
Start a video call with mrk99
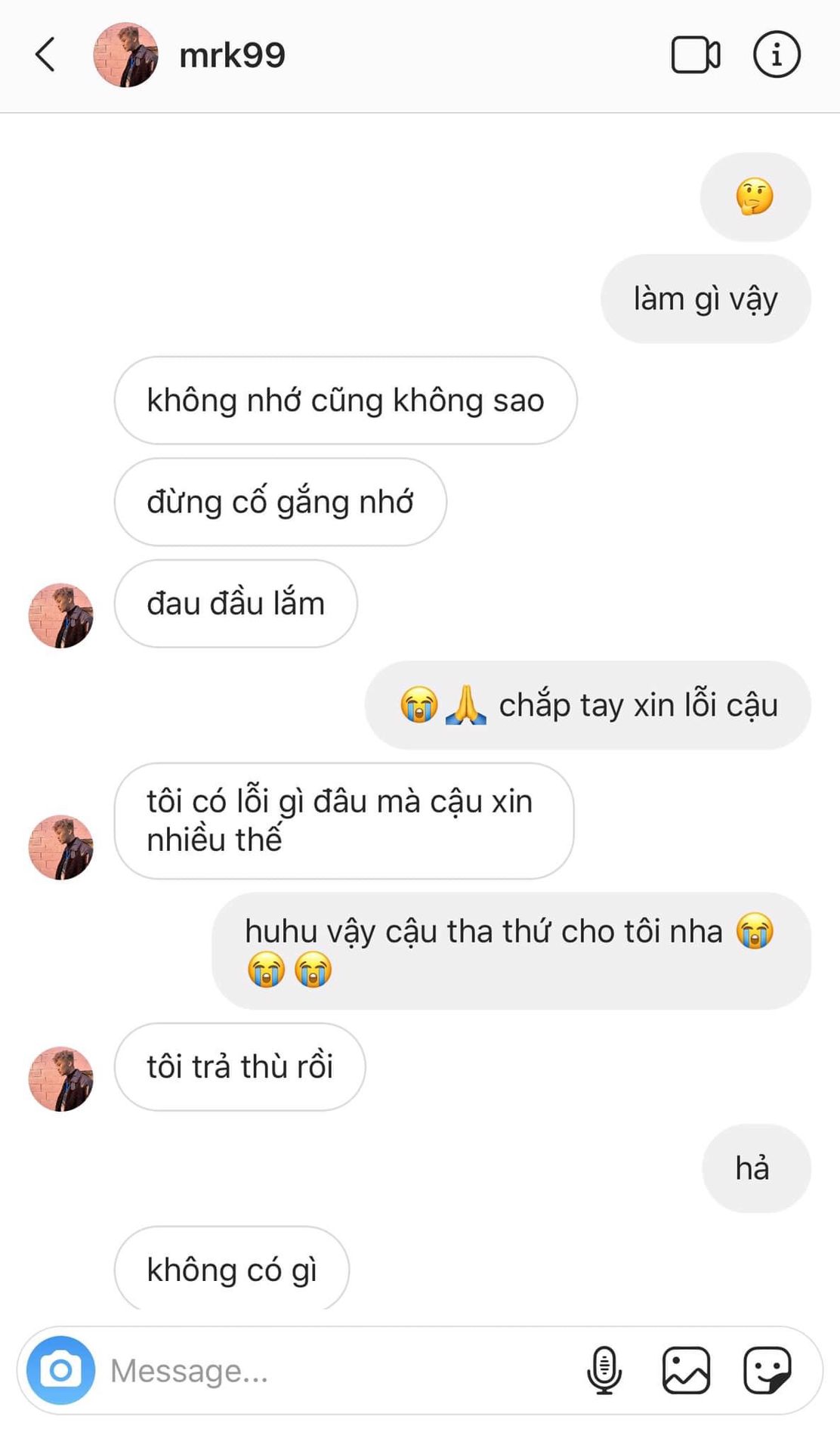coord(695,55)
